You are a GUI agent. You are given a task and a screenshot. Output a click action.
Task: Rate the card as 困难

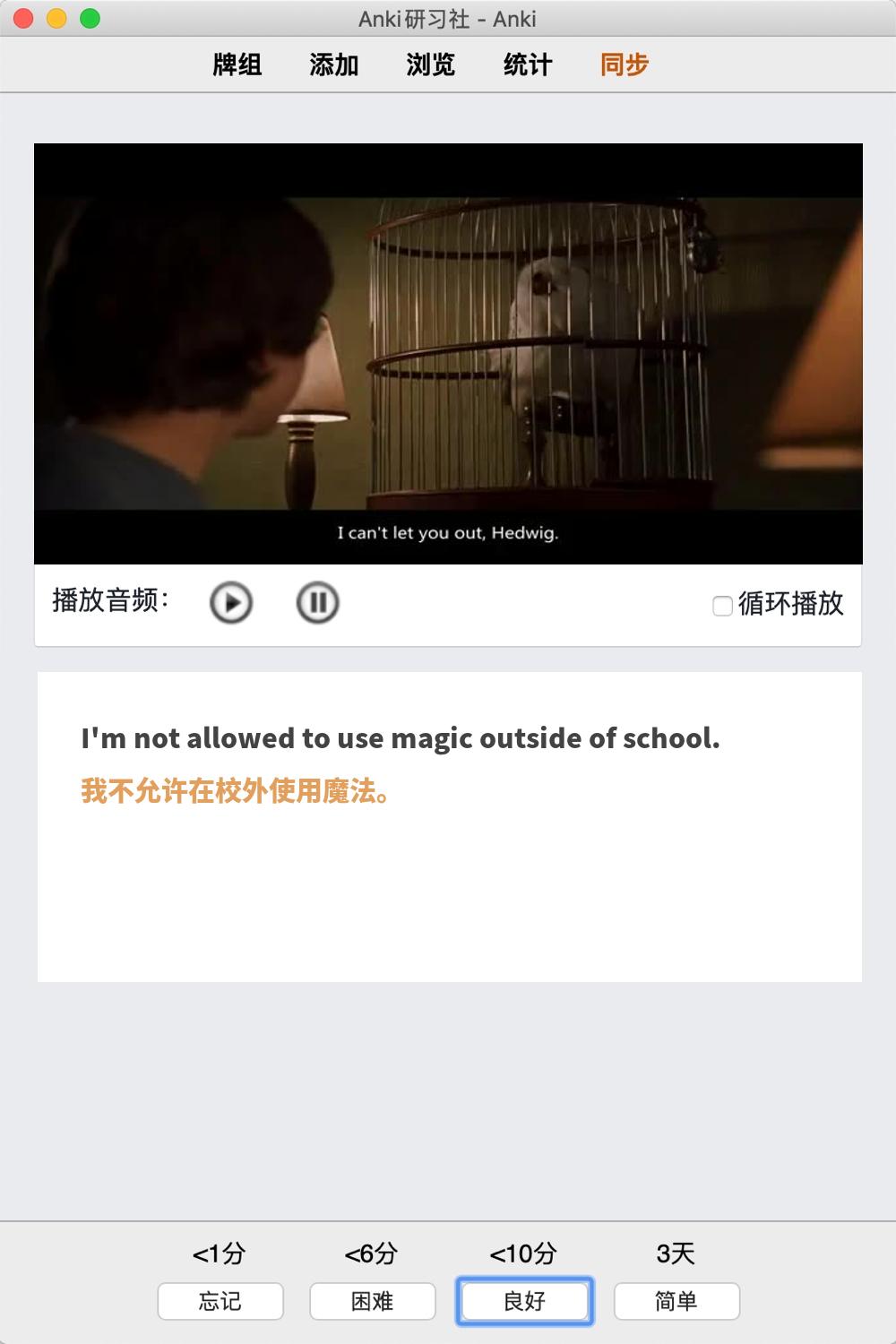[373, 1301]
